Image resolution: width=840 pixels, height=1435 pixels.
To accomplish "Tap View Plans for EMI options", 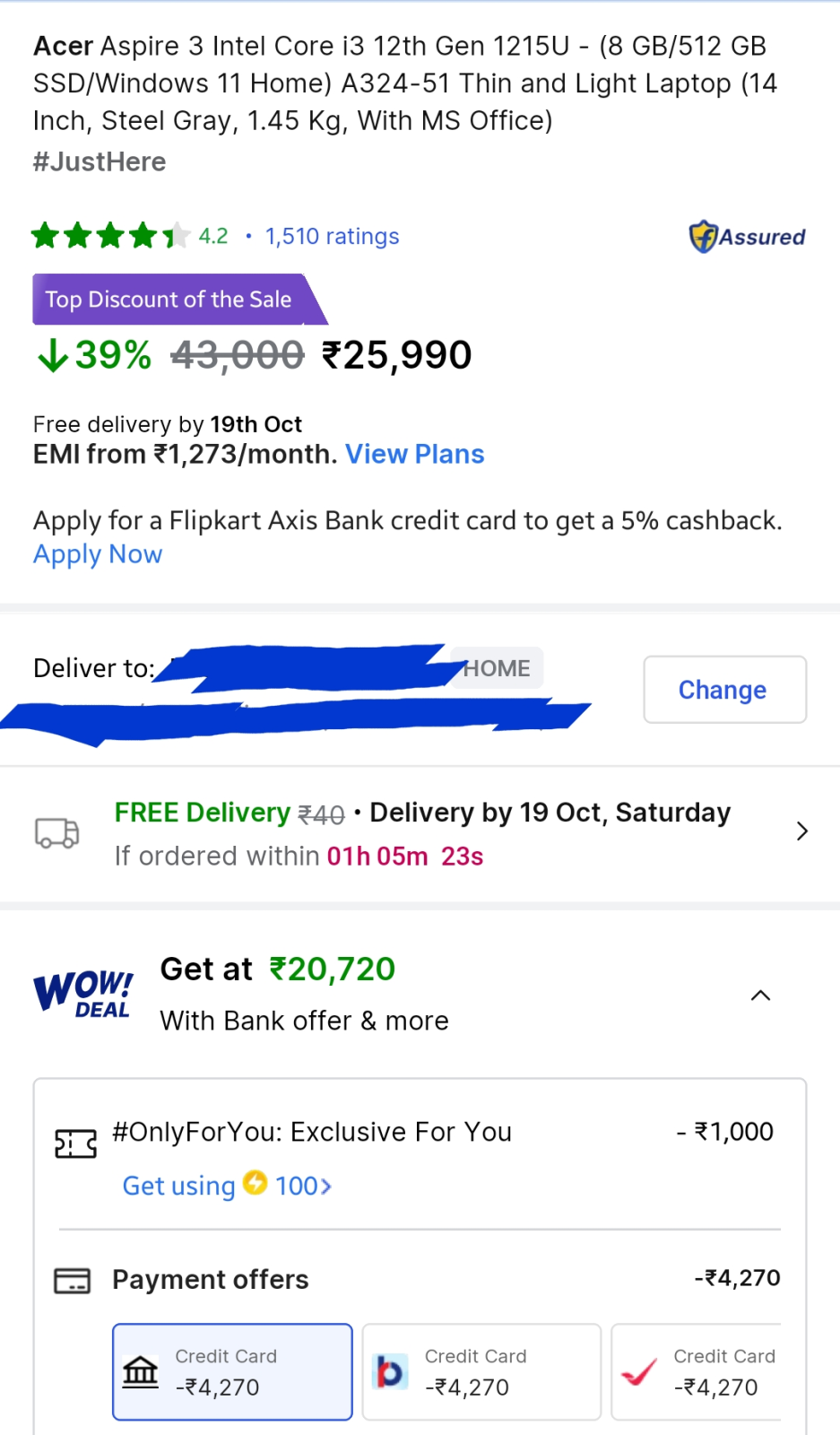I will (415, 455).
